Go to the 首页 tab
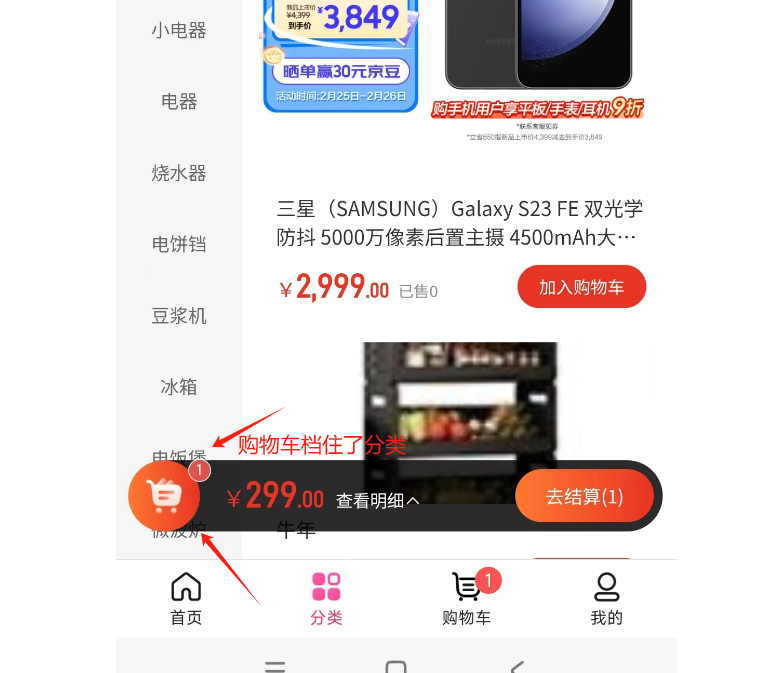 coord(186,599)
